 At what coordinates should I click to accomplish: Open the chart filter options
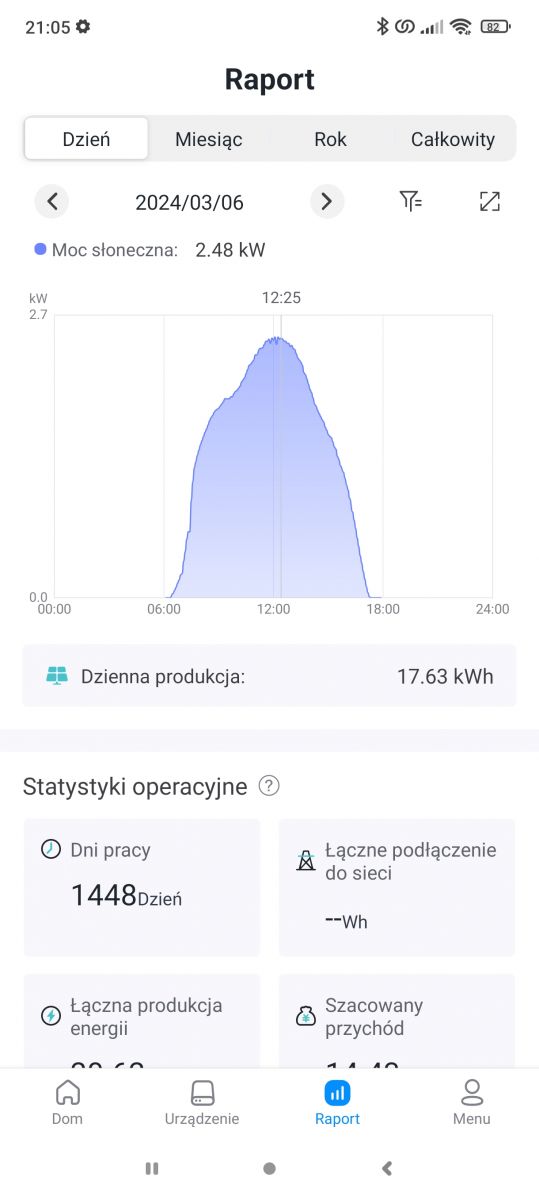(411, 202)
